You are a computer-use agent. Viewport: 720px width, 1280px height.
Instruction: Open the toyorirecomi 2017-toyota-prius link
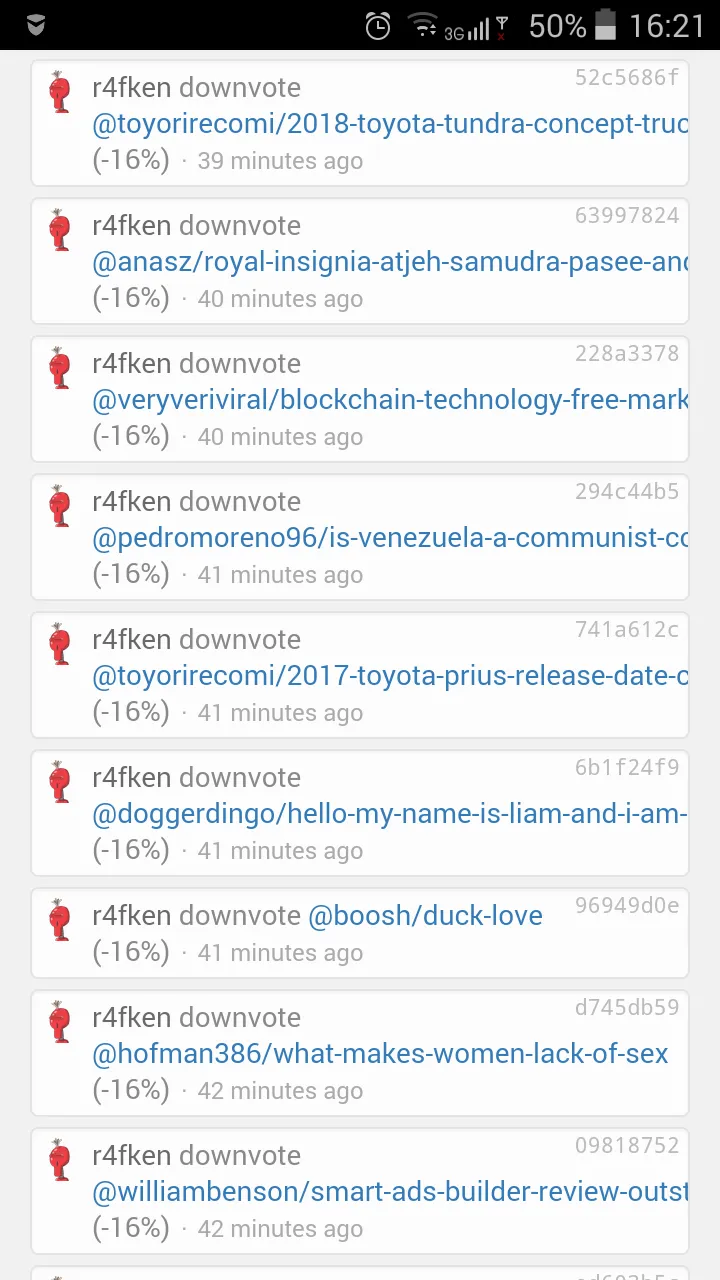pos(390,677)
